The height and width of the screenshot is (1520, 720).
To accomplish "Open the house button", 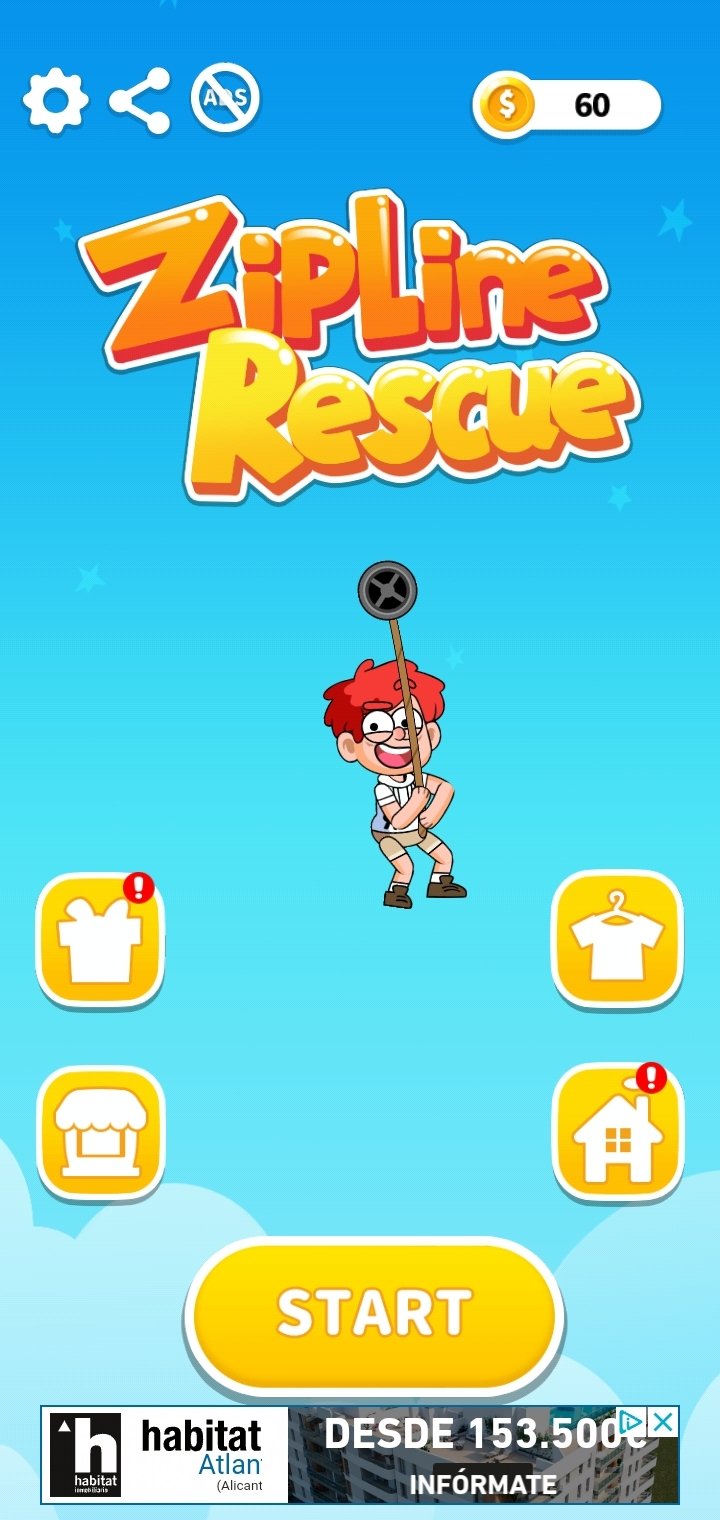I will tap(617, 1132).
